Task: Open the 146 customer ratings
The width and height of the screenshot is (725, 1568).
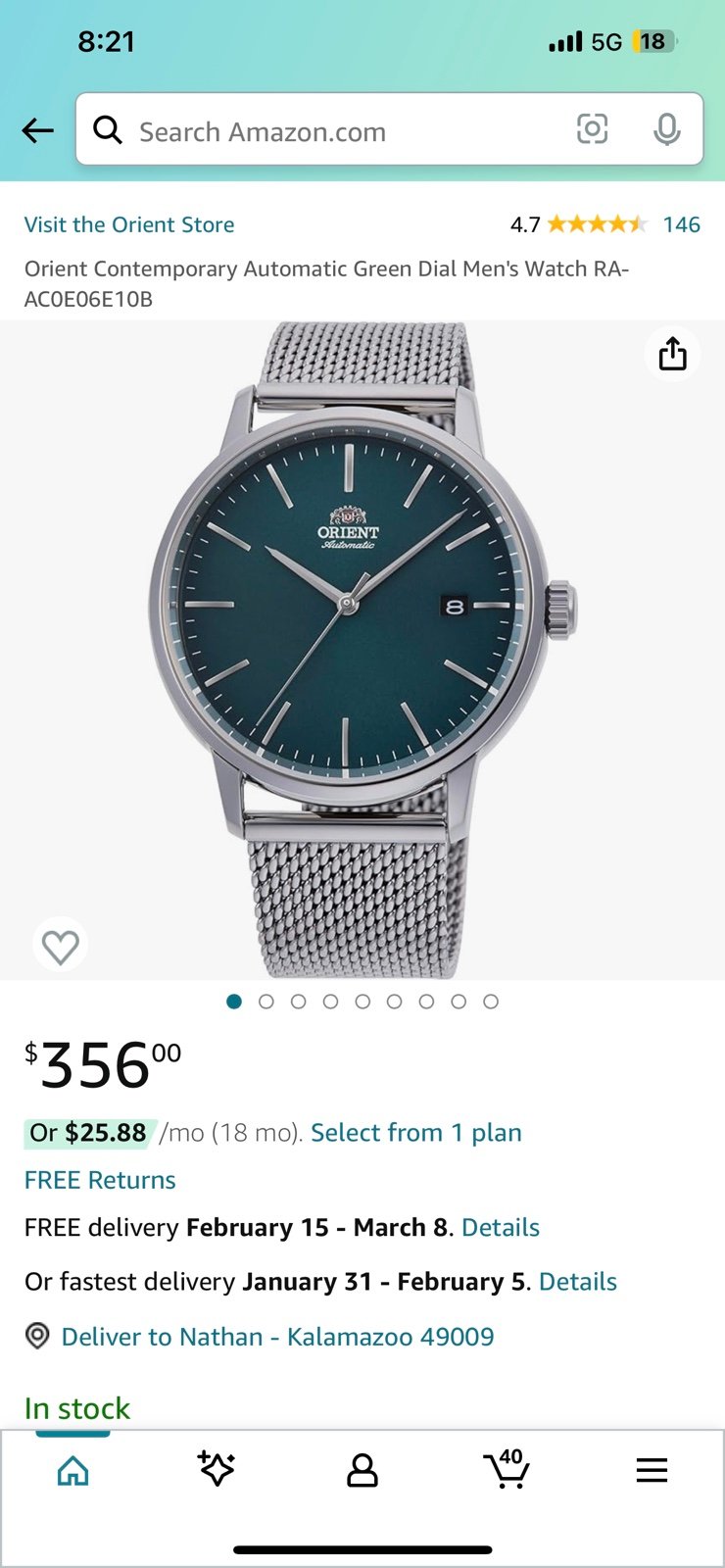Action: 681,224
